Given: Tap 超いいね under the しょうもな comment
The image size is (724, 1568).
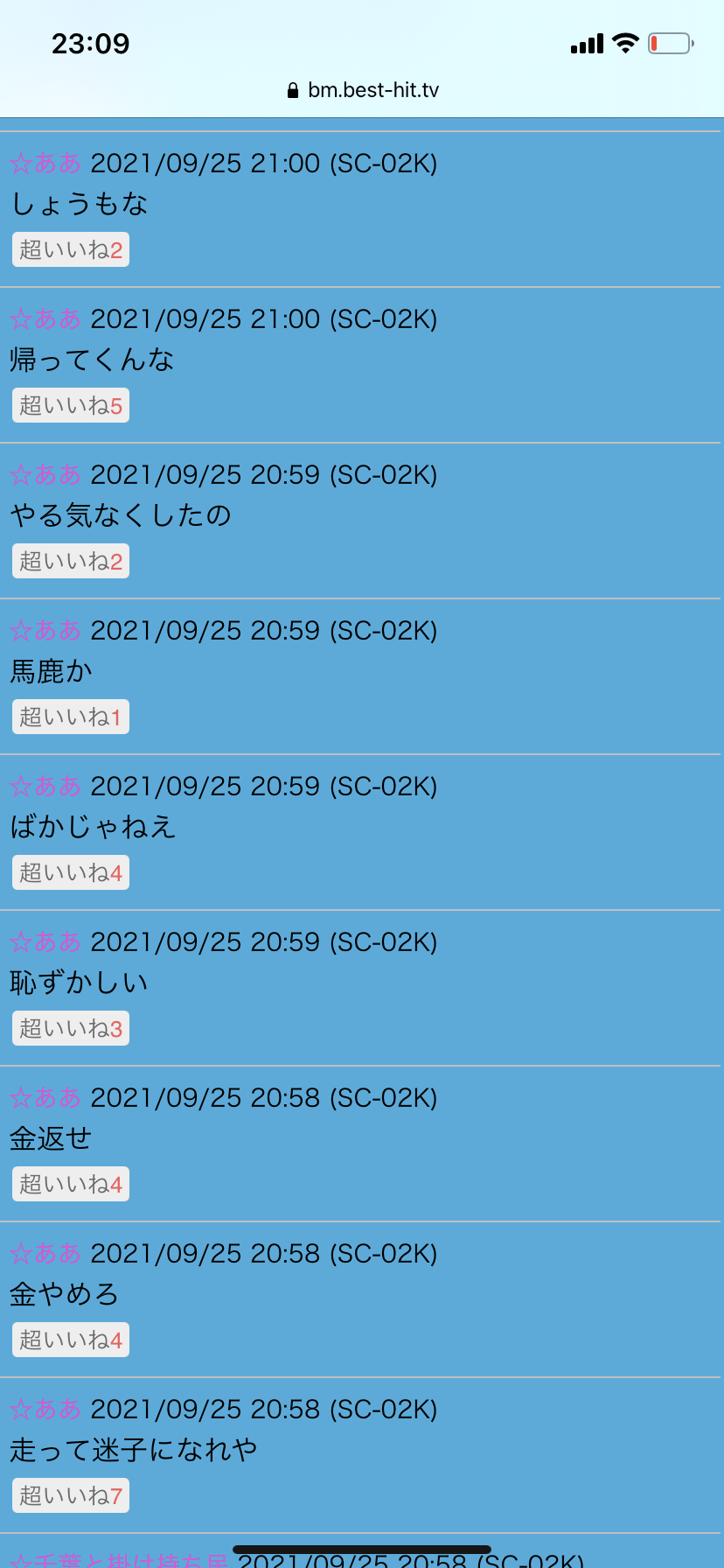Looking at the screenshot, I should pyautogui.click(x=71, y=249).
